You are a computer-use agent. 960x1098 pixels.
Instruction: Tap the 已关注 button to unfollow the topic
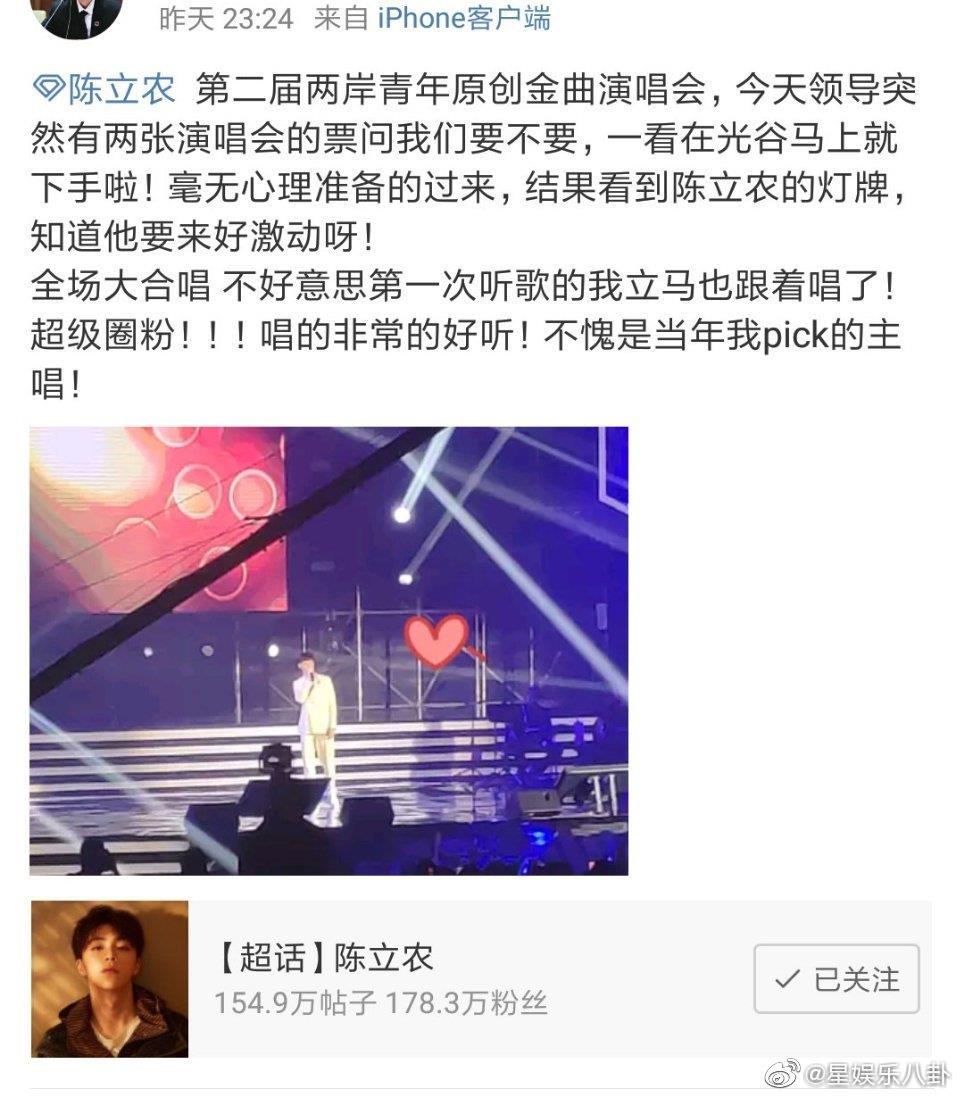[x=836, y=979]
